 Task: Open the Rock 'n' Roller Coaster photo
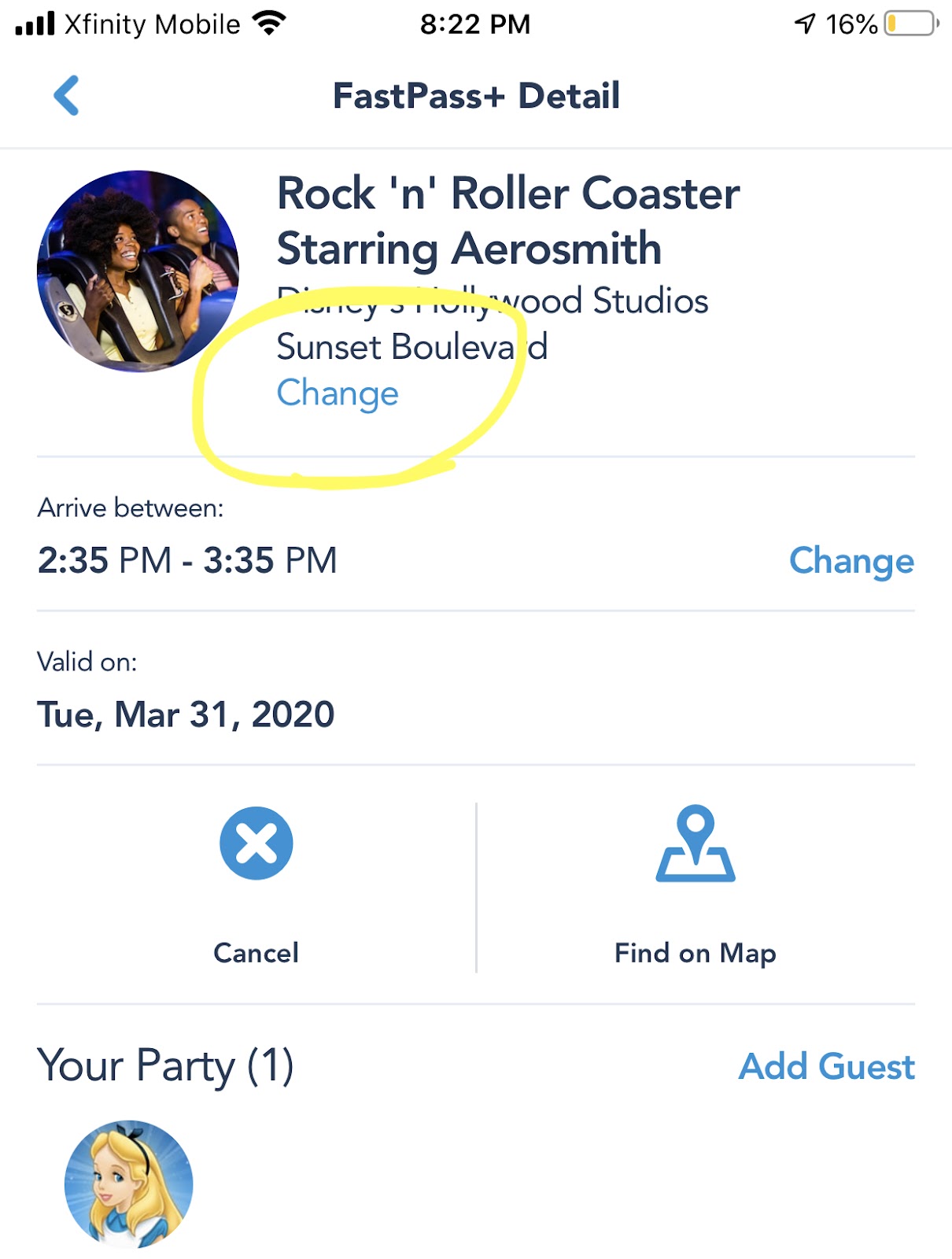138,271
